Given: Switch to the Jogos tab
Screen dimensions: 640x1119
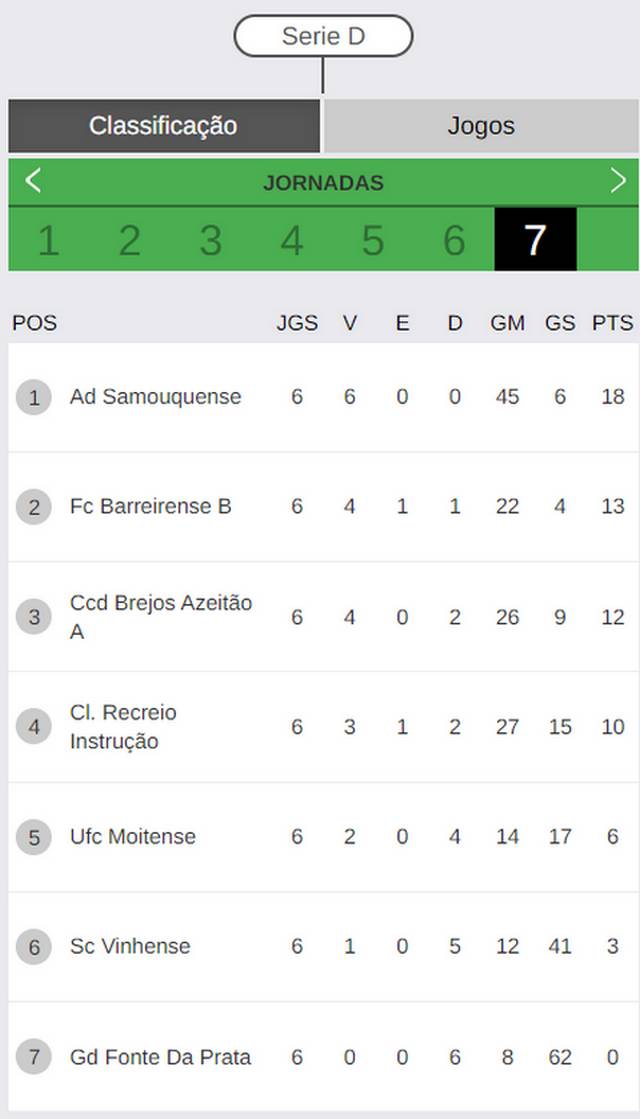Looking at the screenshot, I should [481, 126].
